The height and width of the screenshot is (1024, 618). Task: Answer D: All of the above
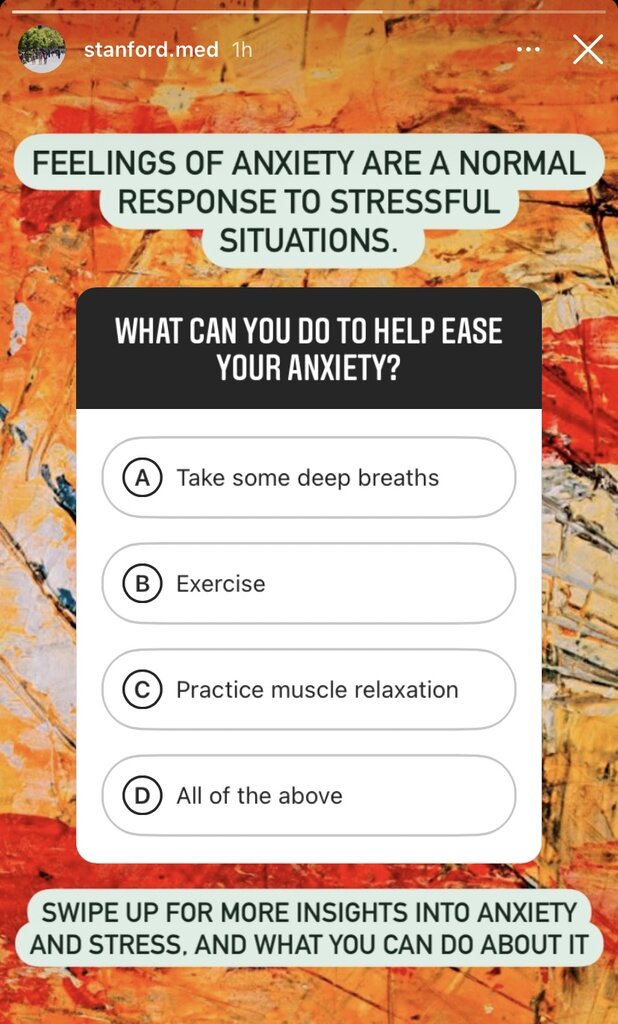click(x=308, y=796)
